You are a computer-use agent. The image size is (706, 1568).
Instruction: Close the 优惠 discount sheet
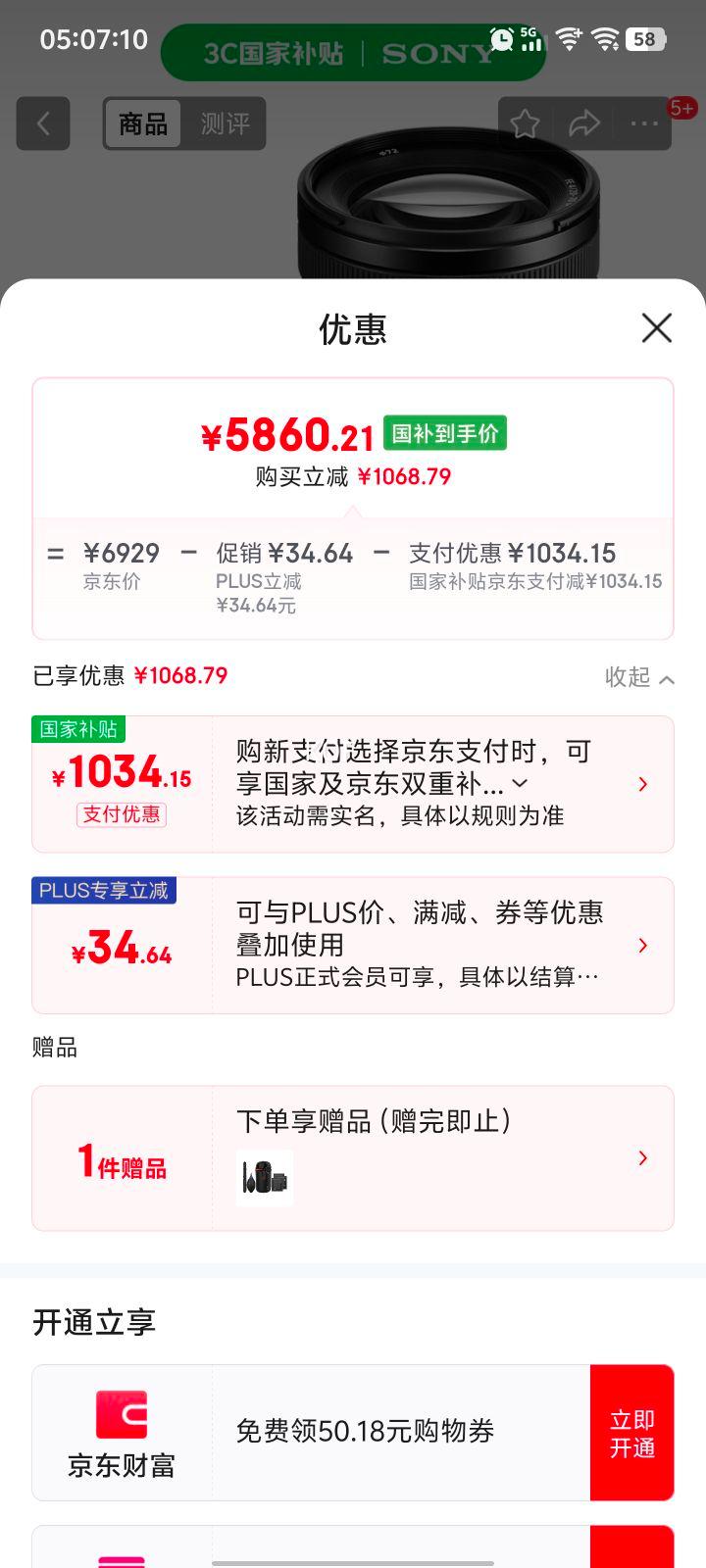(656, 328)
